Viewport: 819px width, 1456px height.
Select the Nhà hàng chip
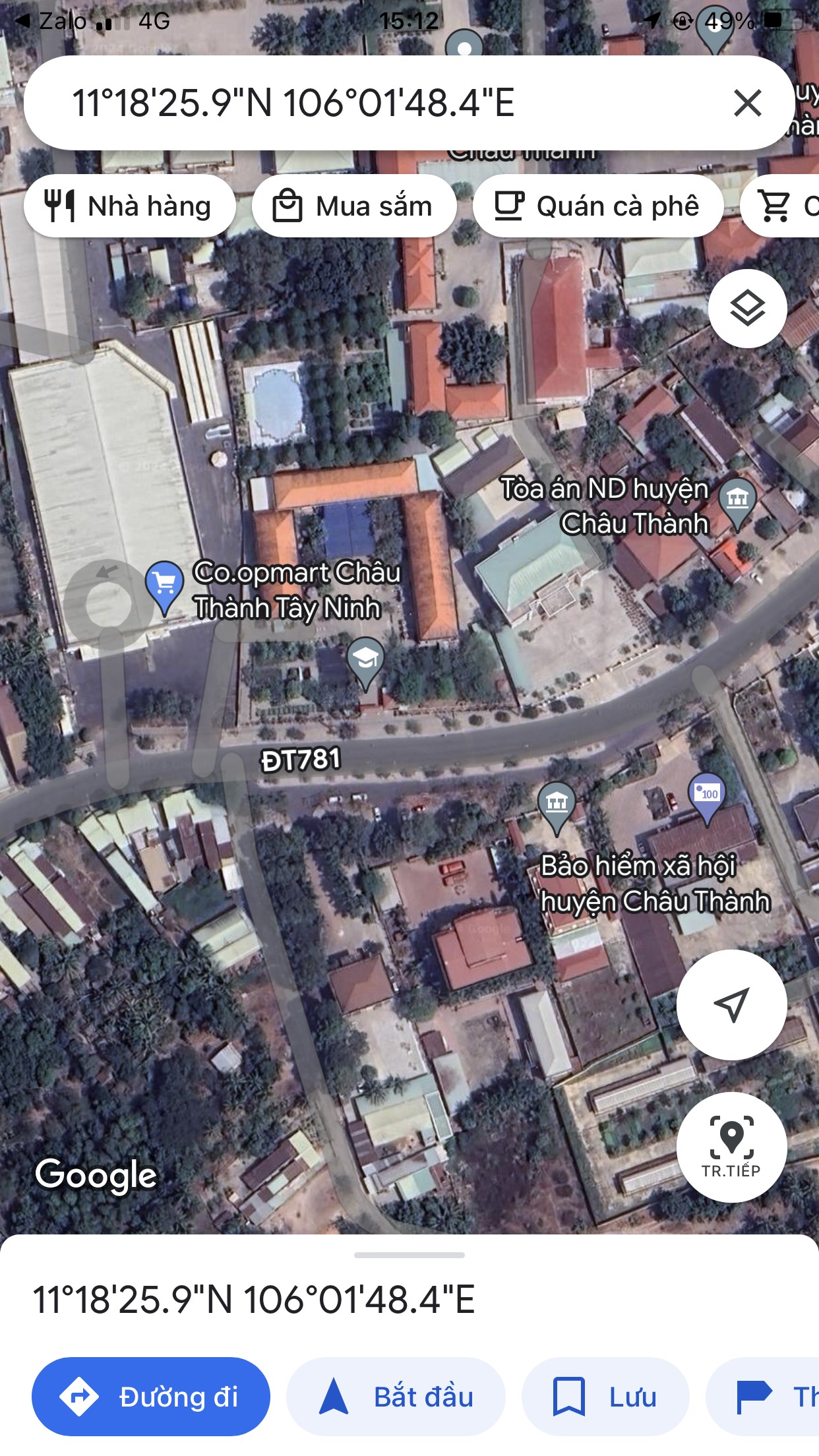(130, 206)
